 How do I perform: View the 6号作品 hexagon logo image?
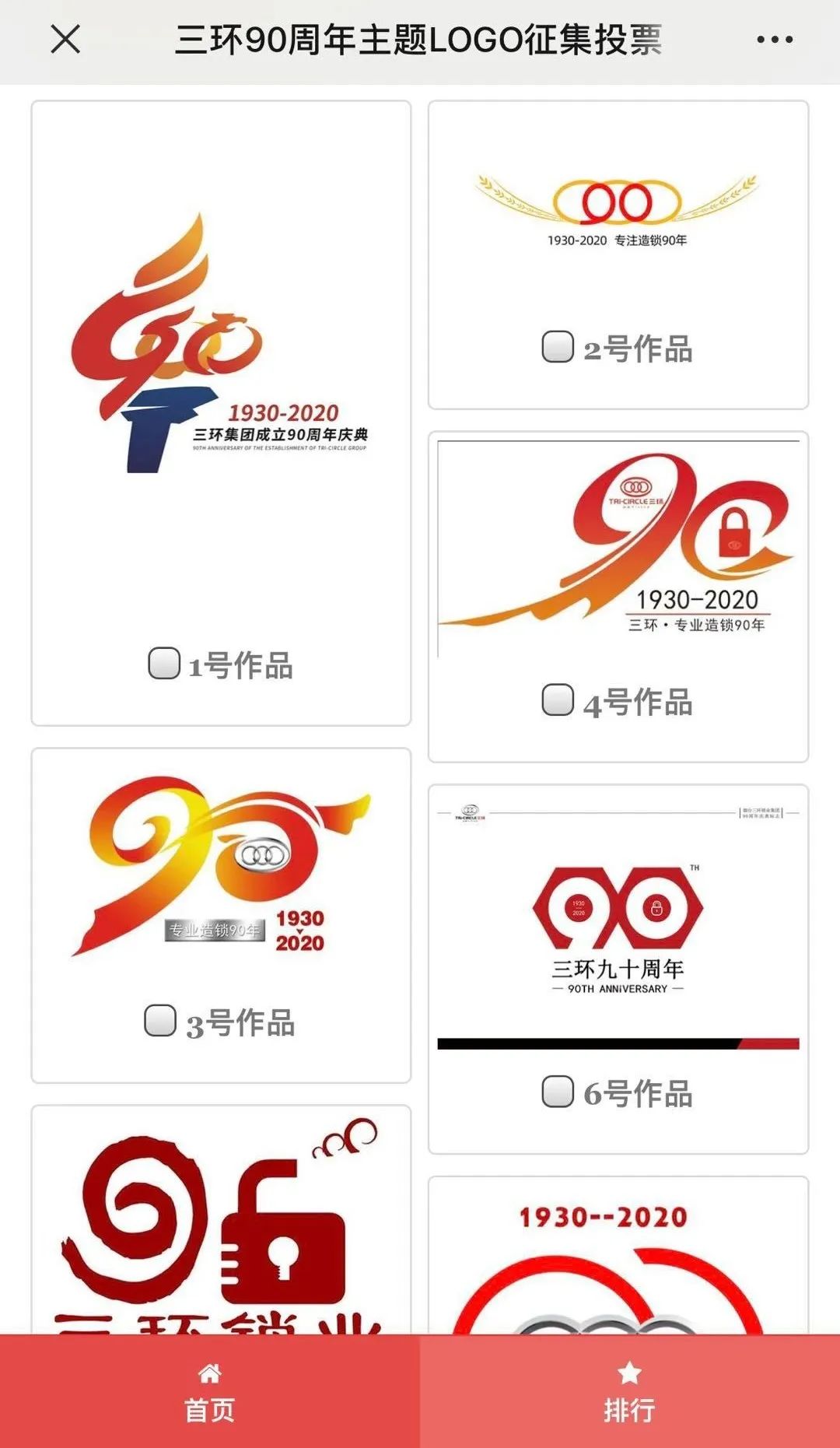[618, 918]
